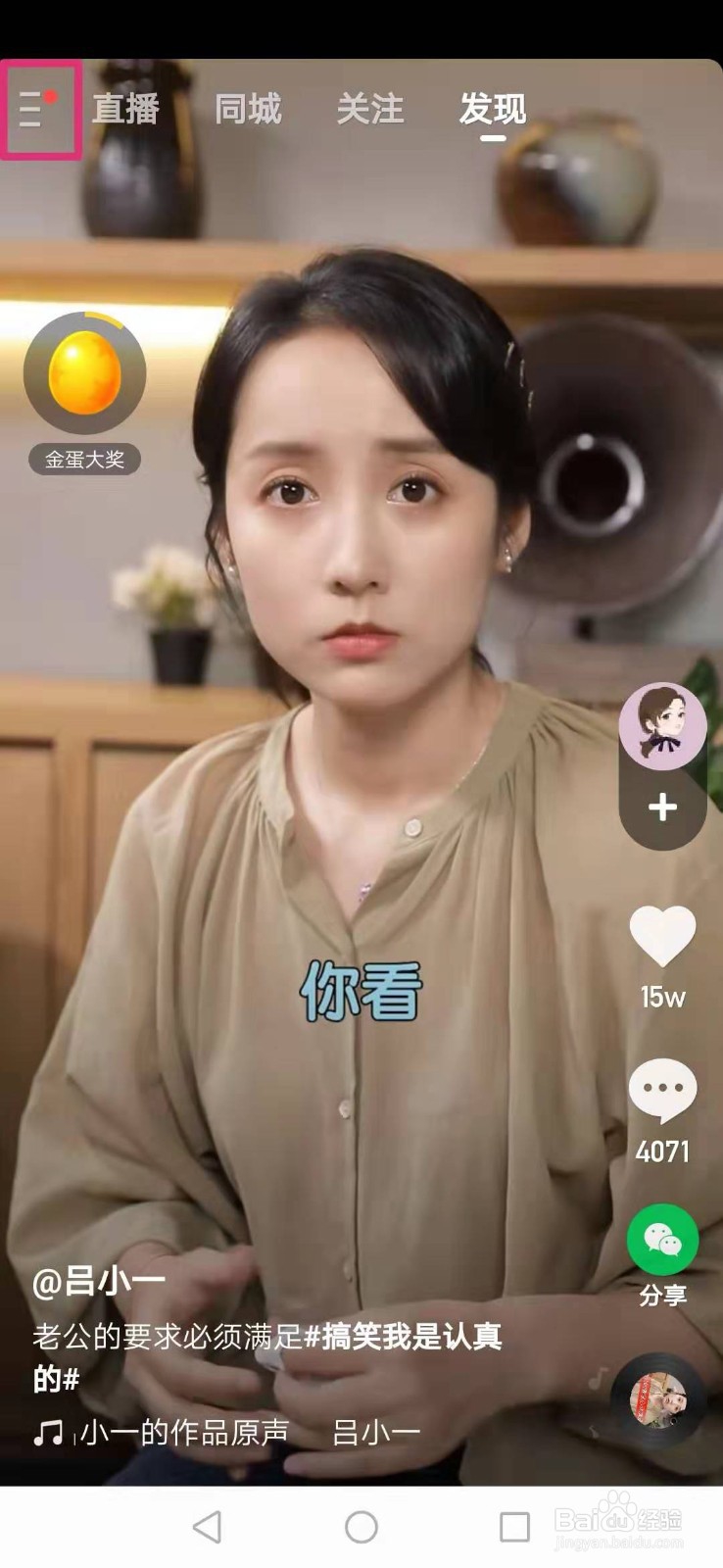Screen dimensions: 723x1568
Task: Like the video with the heart icon
Action: (664, 936)
